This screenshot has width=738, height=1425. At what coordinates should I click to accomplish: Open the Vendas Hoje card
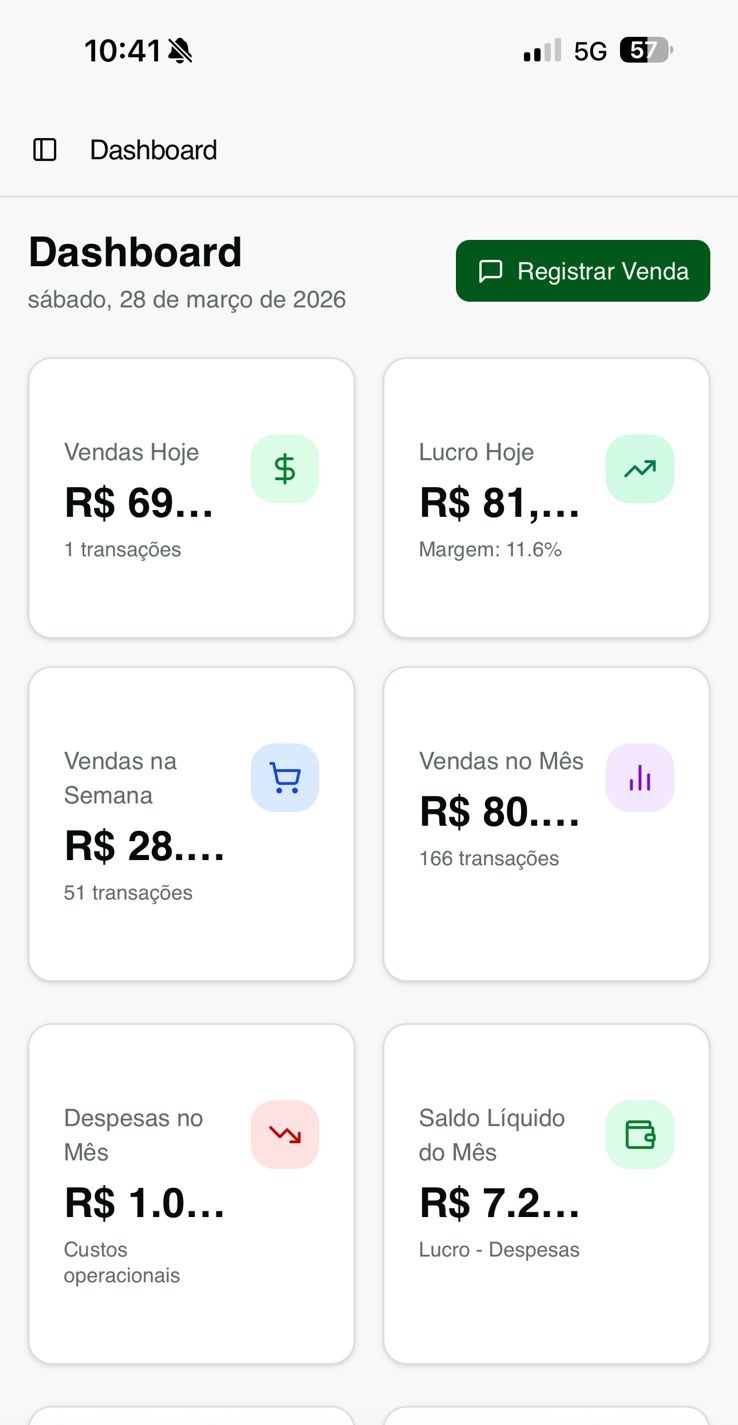point(191,496)
